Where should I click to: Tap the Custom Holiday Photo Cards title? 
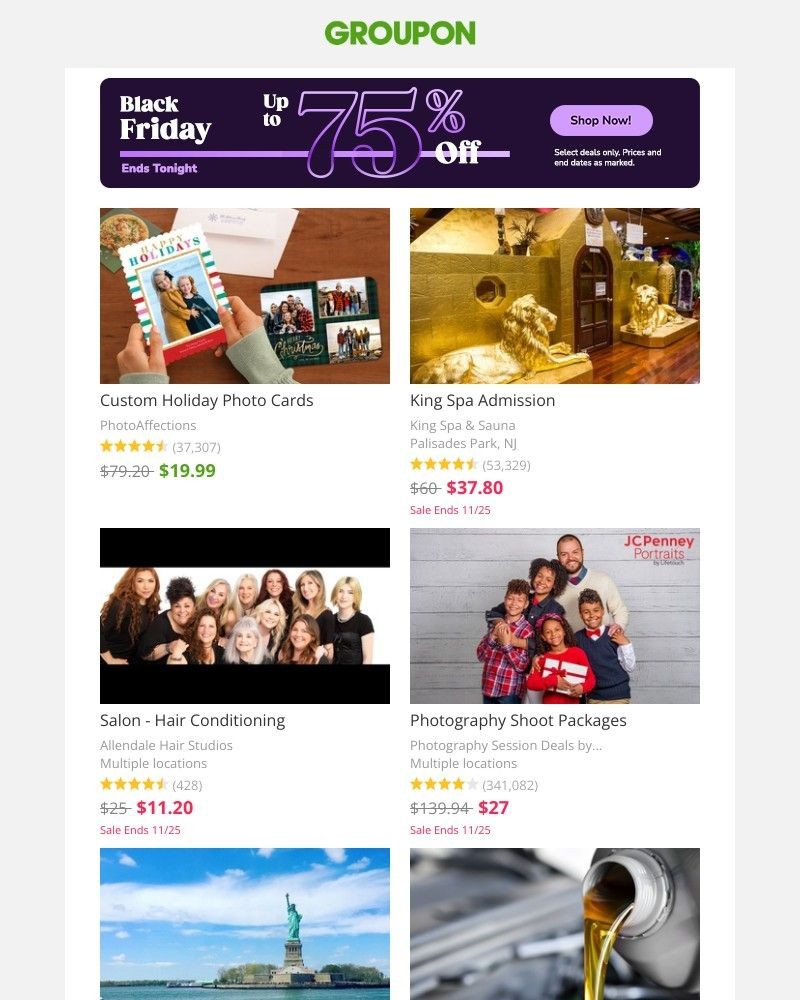207,400
